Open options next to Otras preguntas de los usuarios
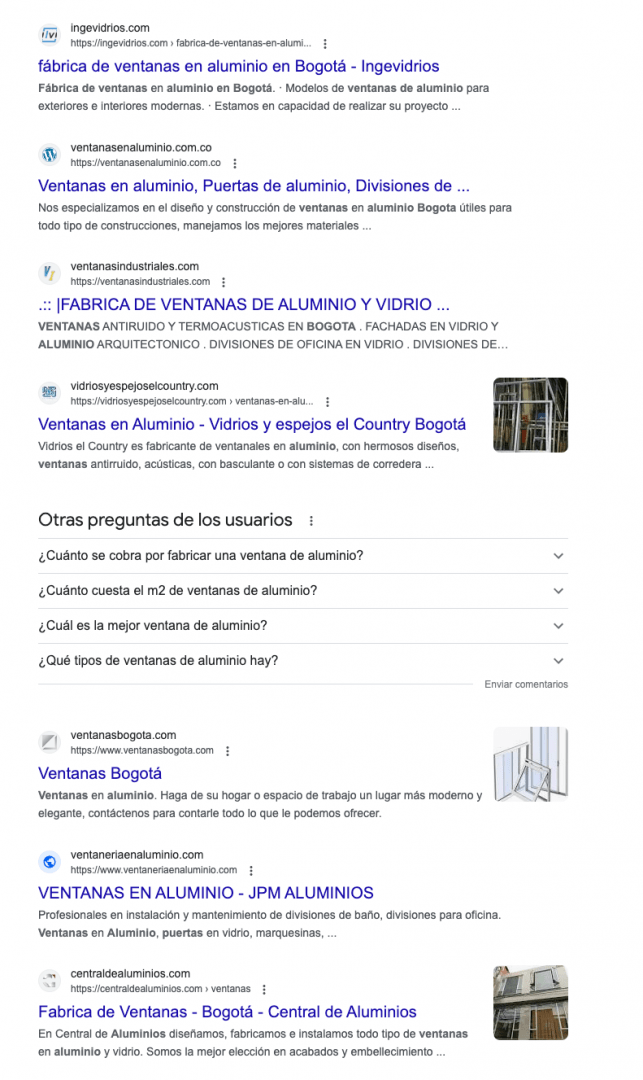Viewport: 643px width, 1080px height. click(311, 521)
